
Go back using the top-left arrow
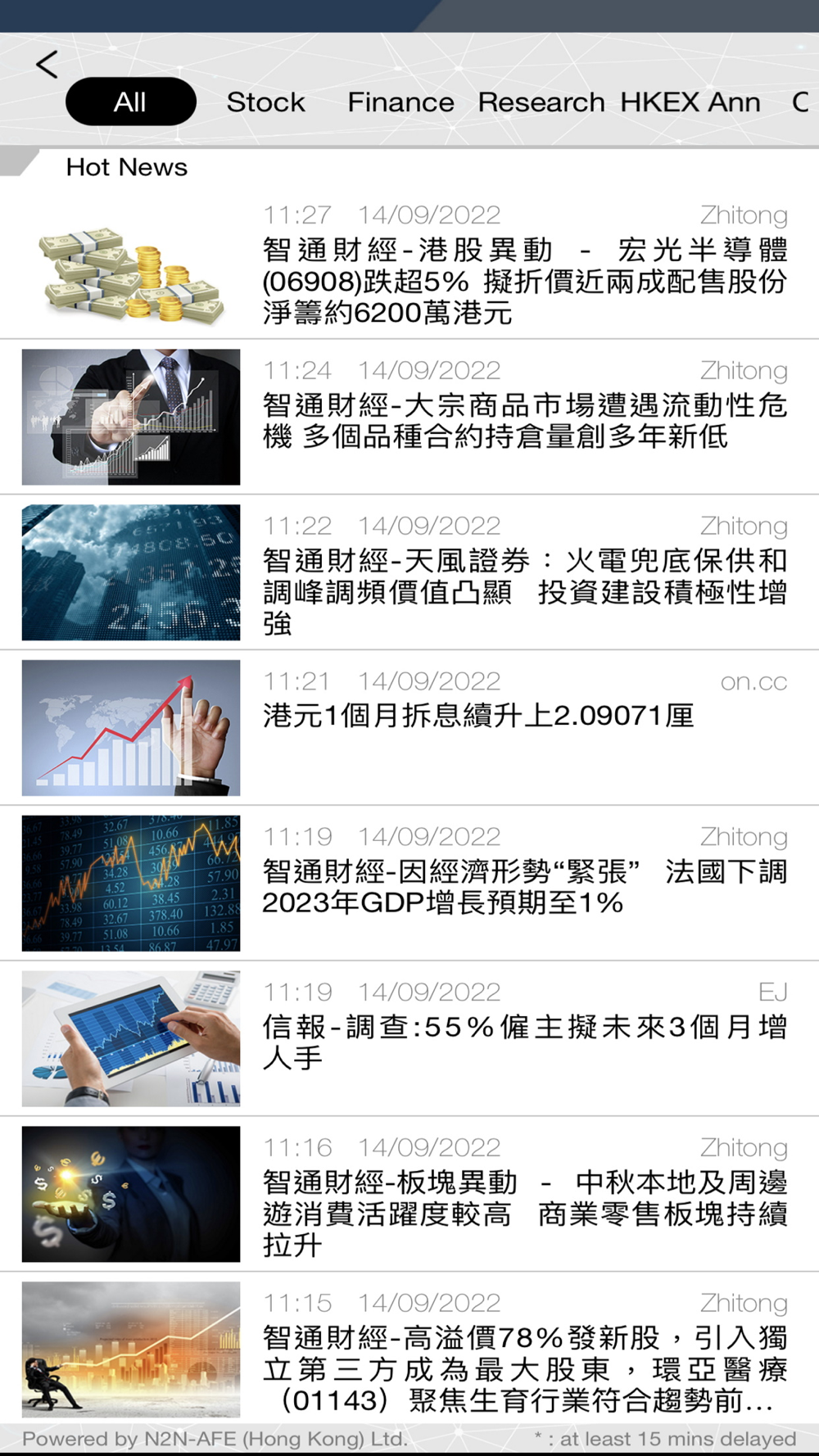click(48, 65)
